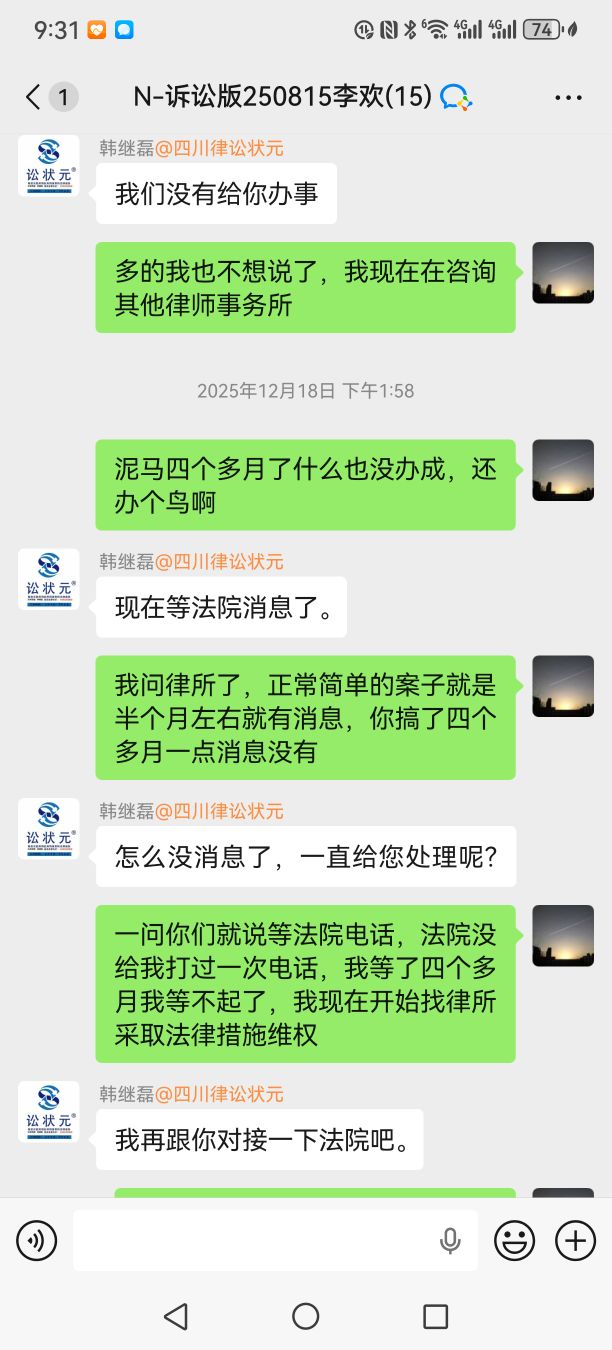Viewport: 612px width, 1350px height.
Task: Open the plus attachments menu
Action: (575, 1241)
